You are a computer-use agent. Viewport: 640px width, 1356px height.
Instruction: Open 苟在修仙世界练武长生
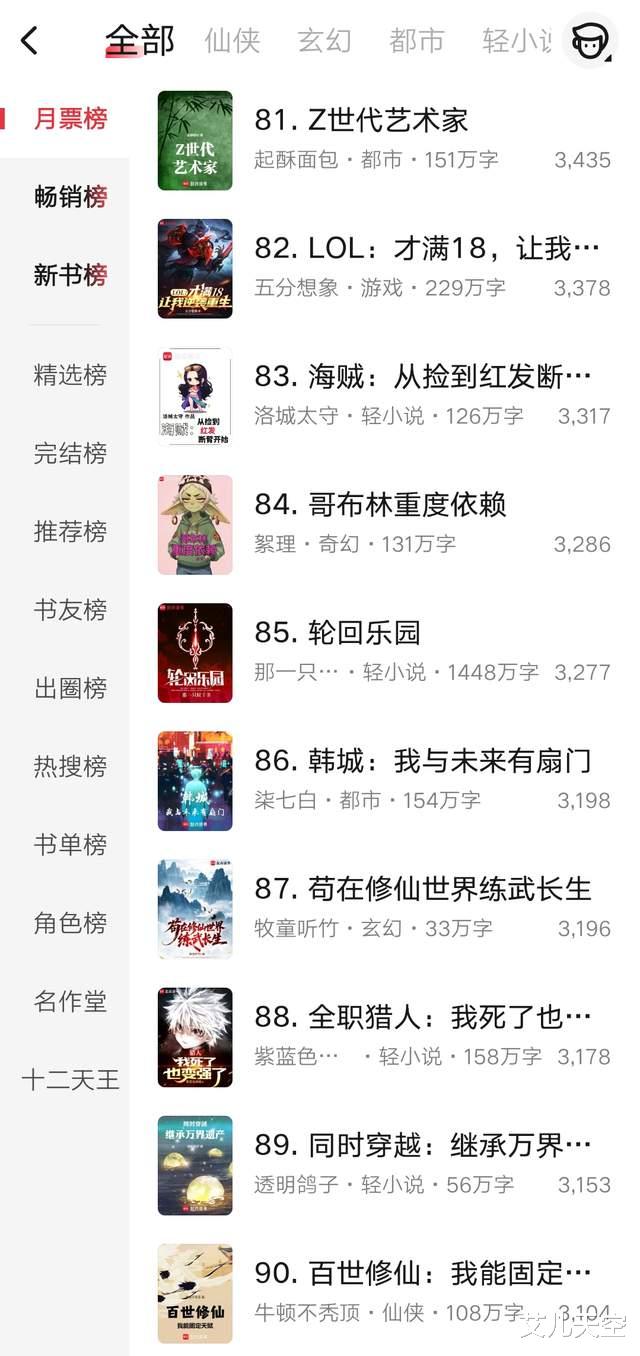coord(422,889)
